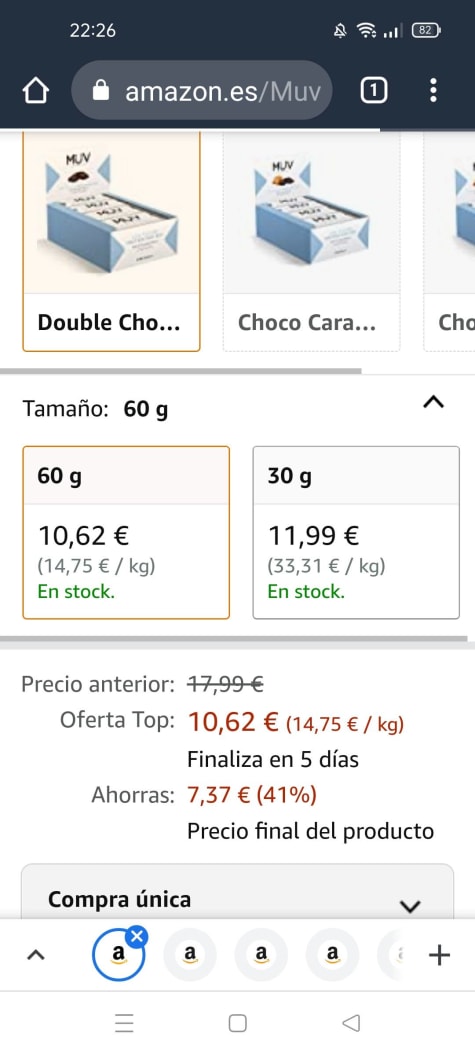Select the 30 g size option
Screen dimensions: 475x1056
[x=356, y=532]
